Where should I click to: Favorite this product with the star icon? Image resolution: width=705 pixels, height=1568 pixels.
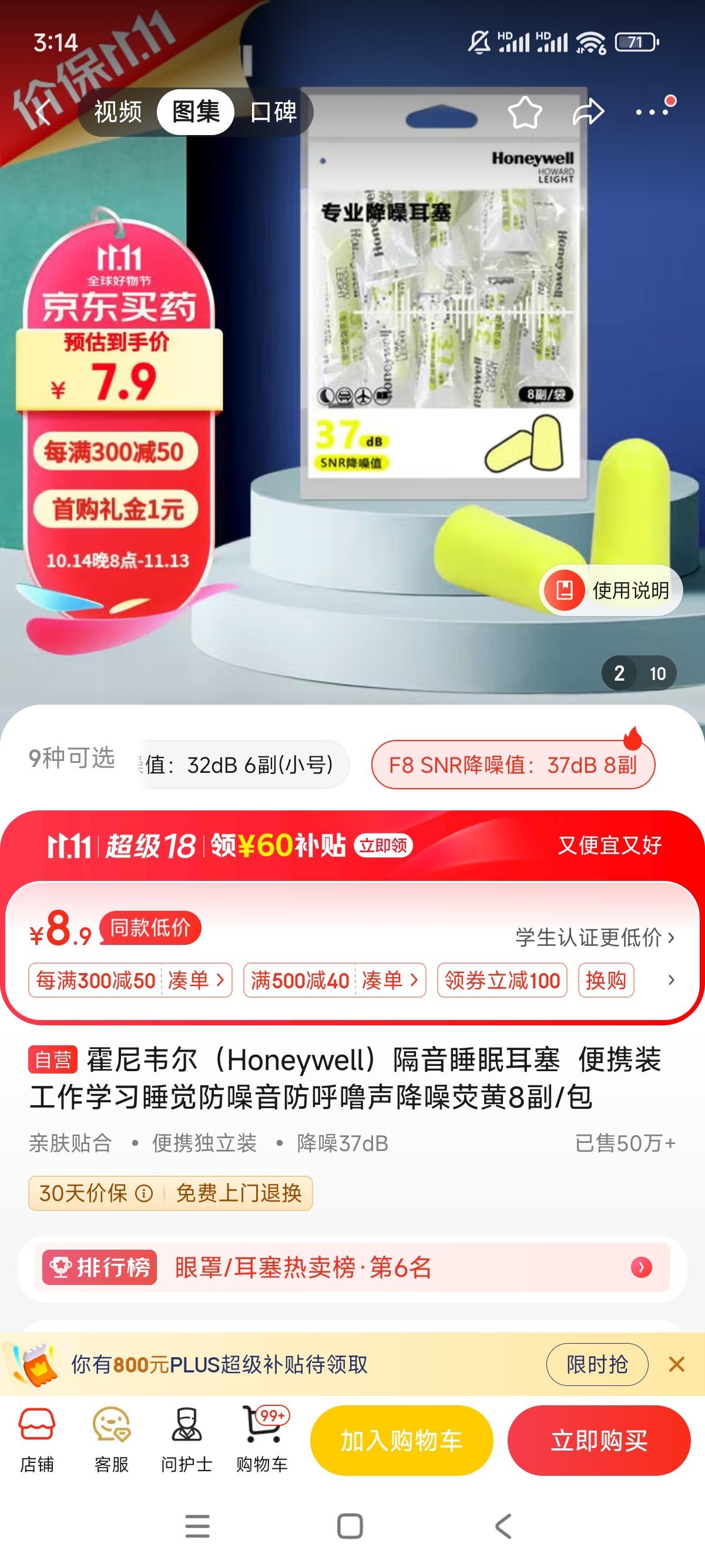click(x=524, y=112)
